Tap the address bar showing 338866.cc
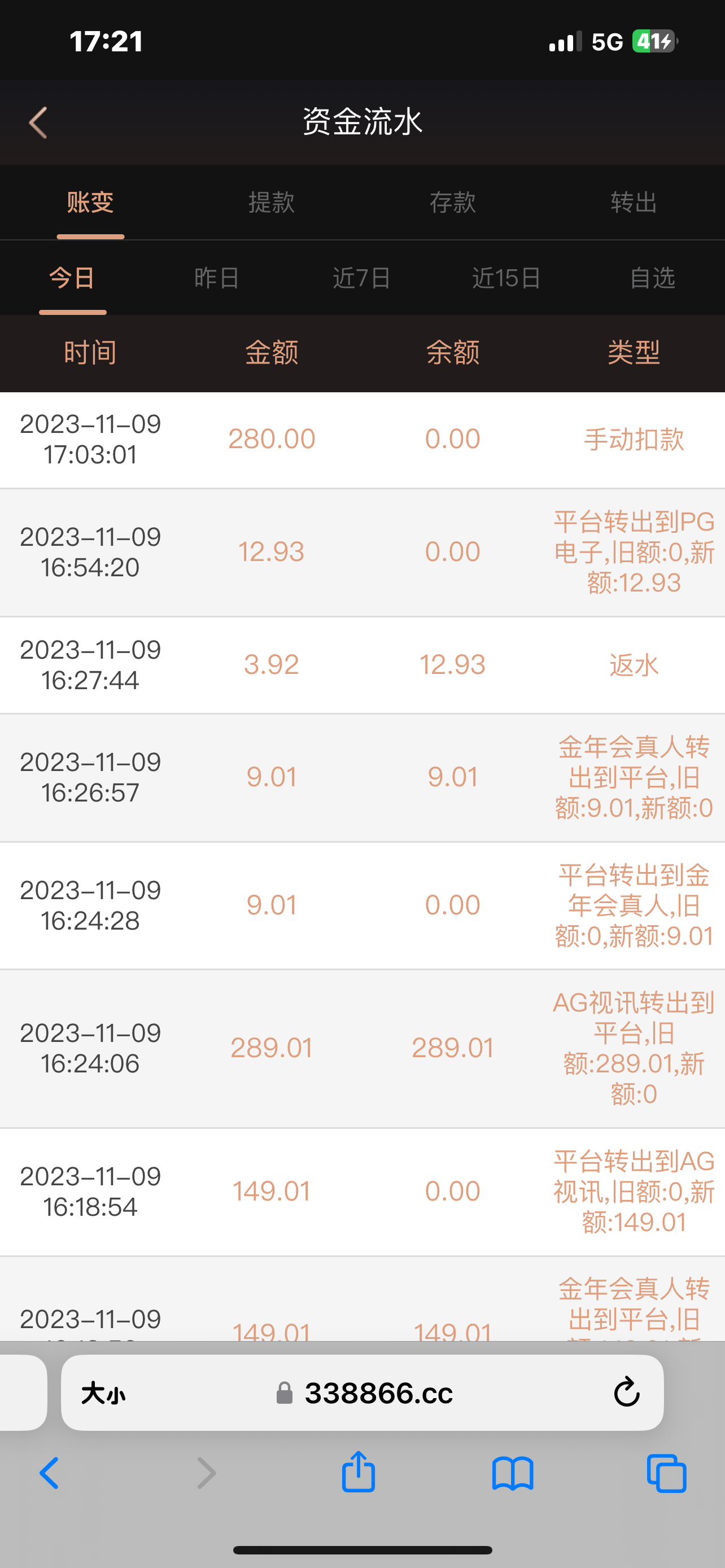The image size is (725, 1568). tap(377, 1392)
